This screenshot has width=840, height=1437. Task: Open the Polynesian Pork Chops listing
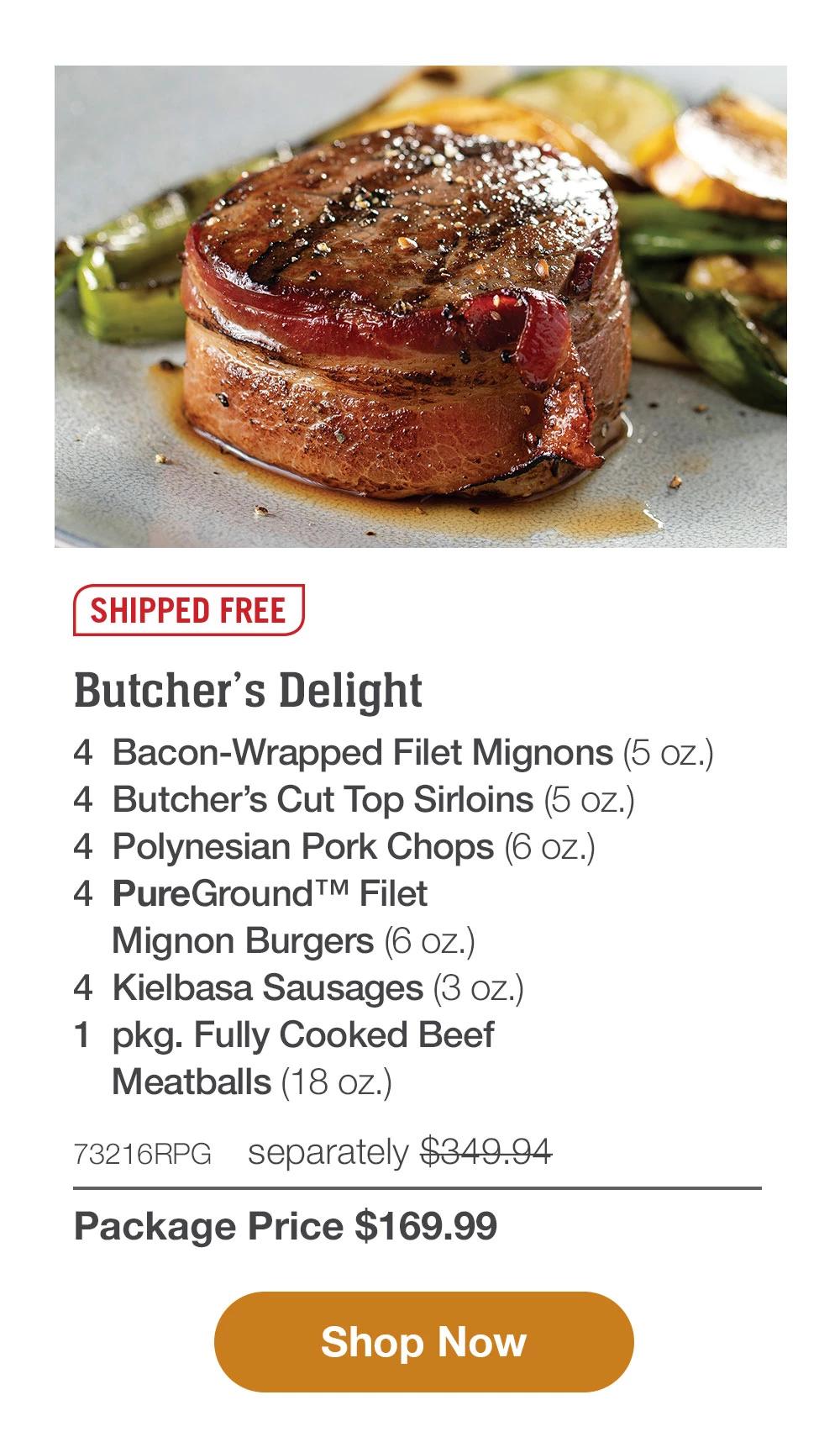[x=336, y=847]
